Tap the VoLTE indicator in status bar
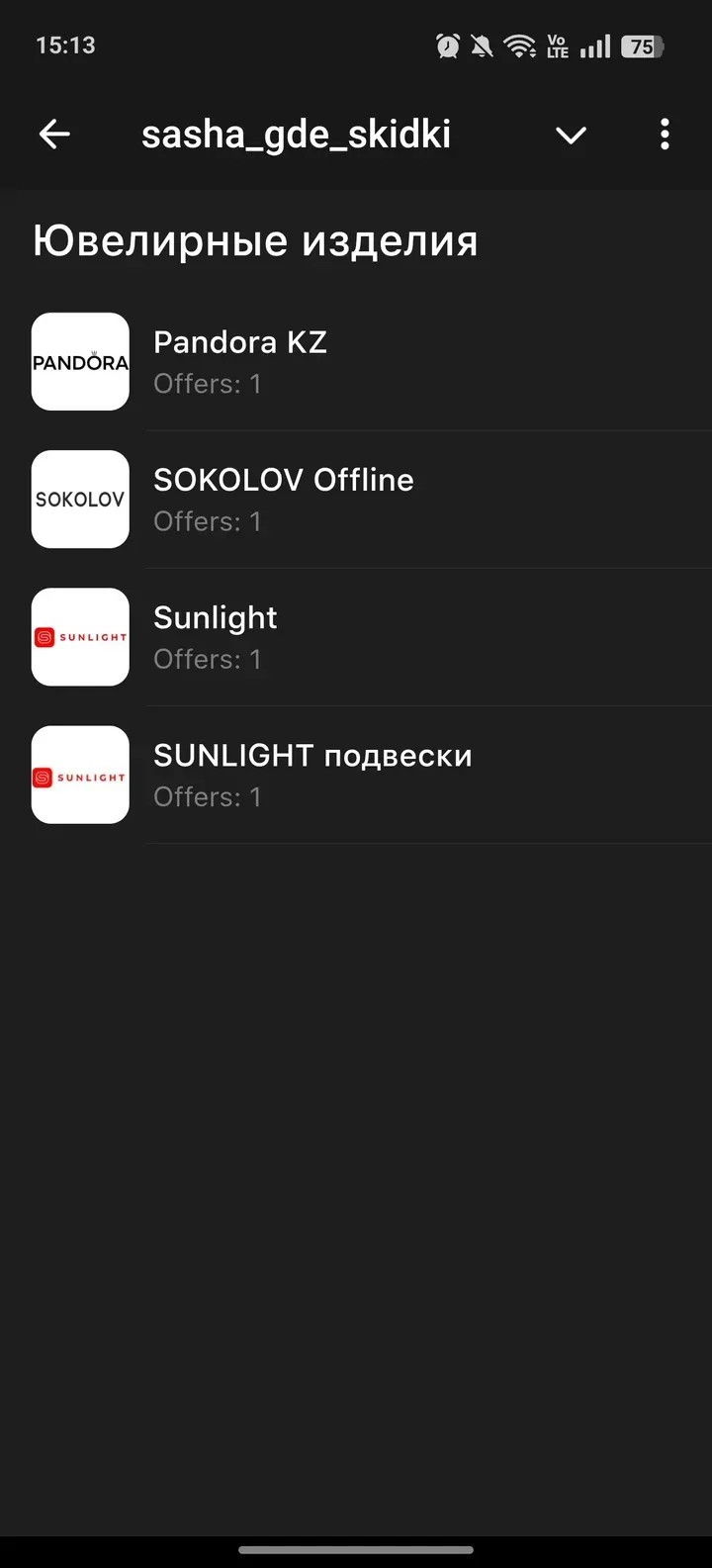This screenshot has height=1568, width=712. pyautogui.click(x=557, y=45)
